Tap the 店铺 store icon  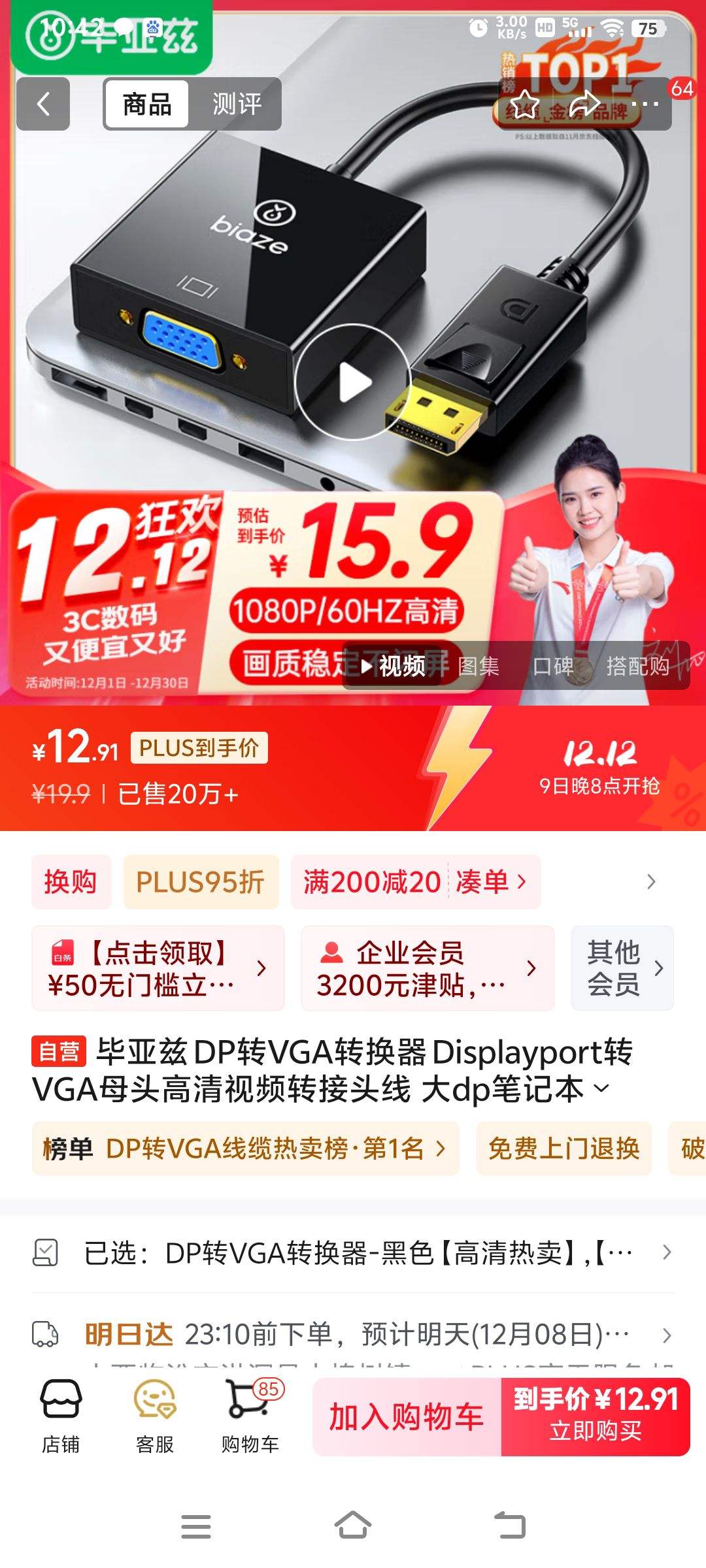point(61,1410)
